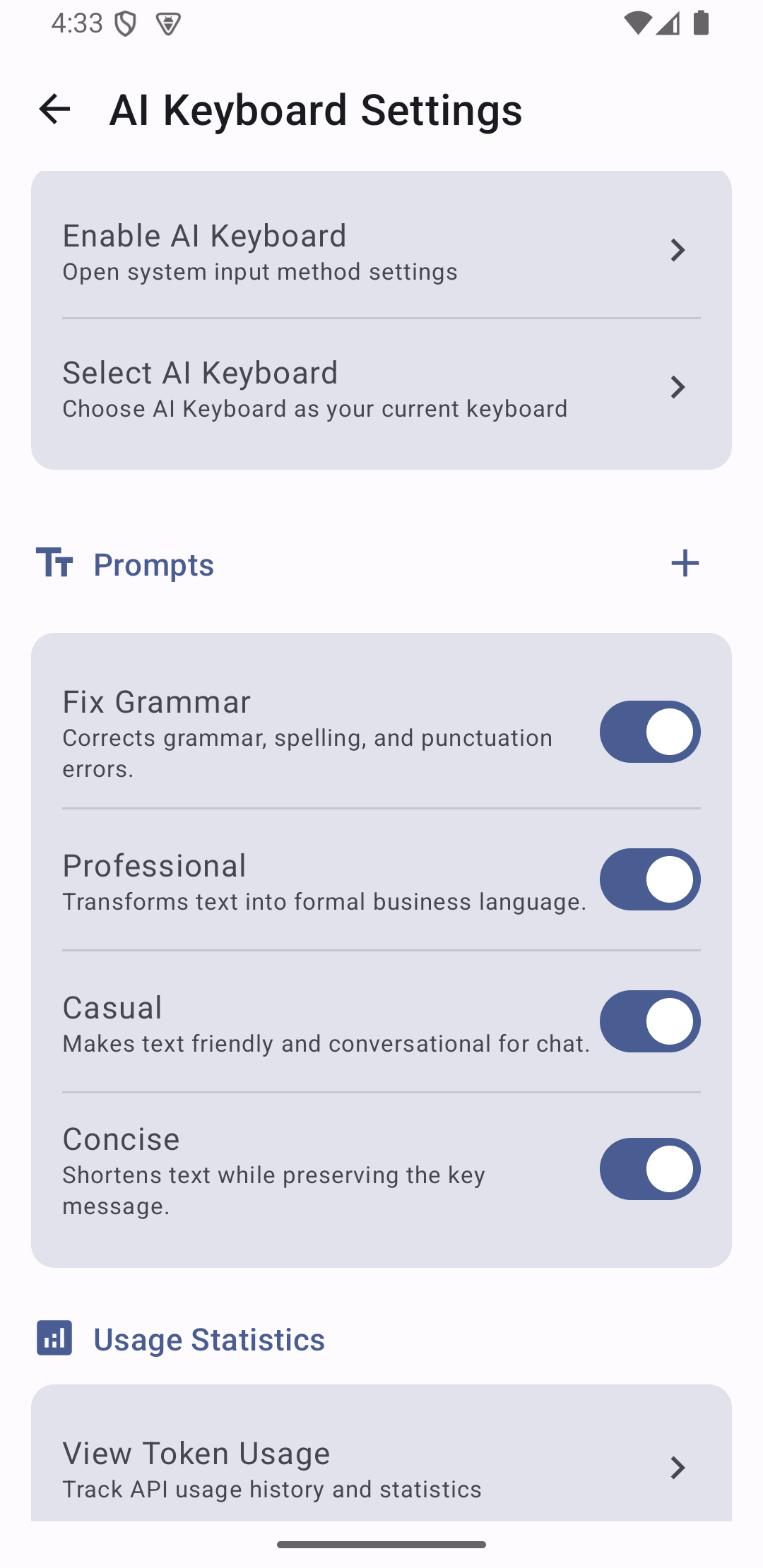Image resolution: width=763 pixels, height=1568 pixels.
Task: Open Enable AI Keyboard settings row
Action: [381, 251]
